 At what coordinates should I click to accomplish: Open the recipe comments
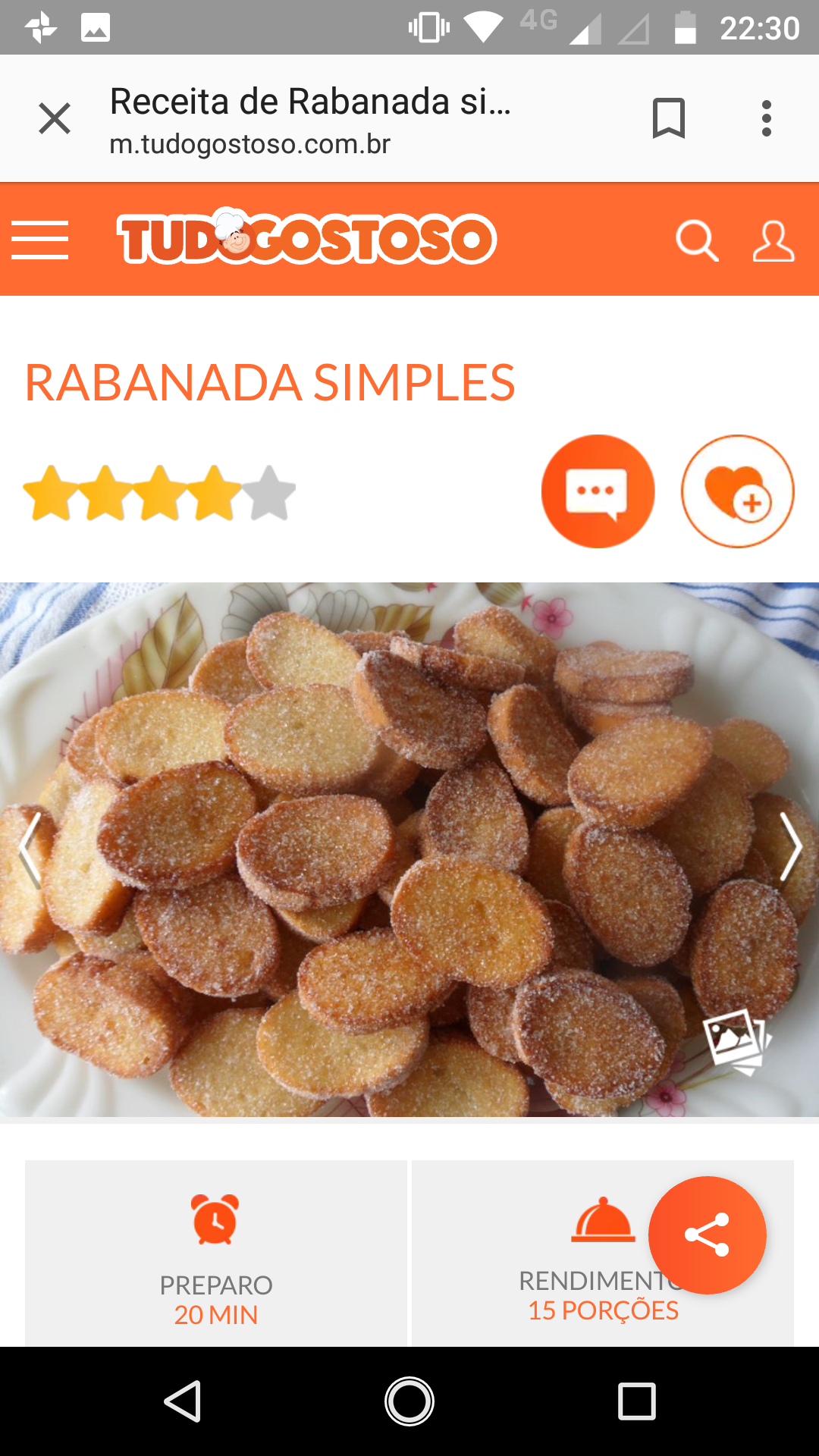[x=598, y=491]
